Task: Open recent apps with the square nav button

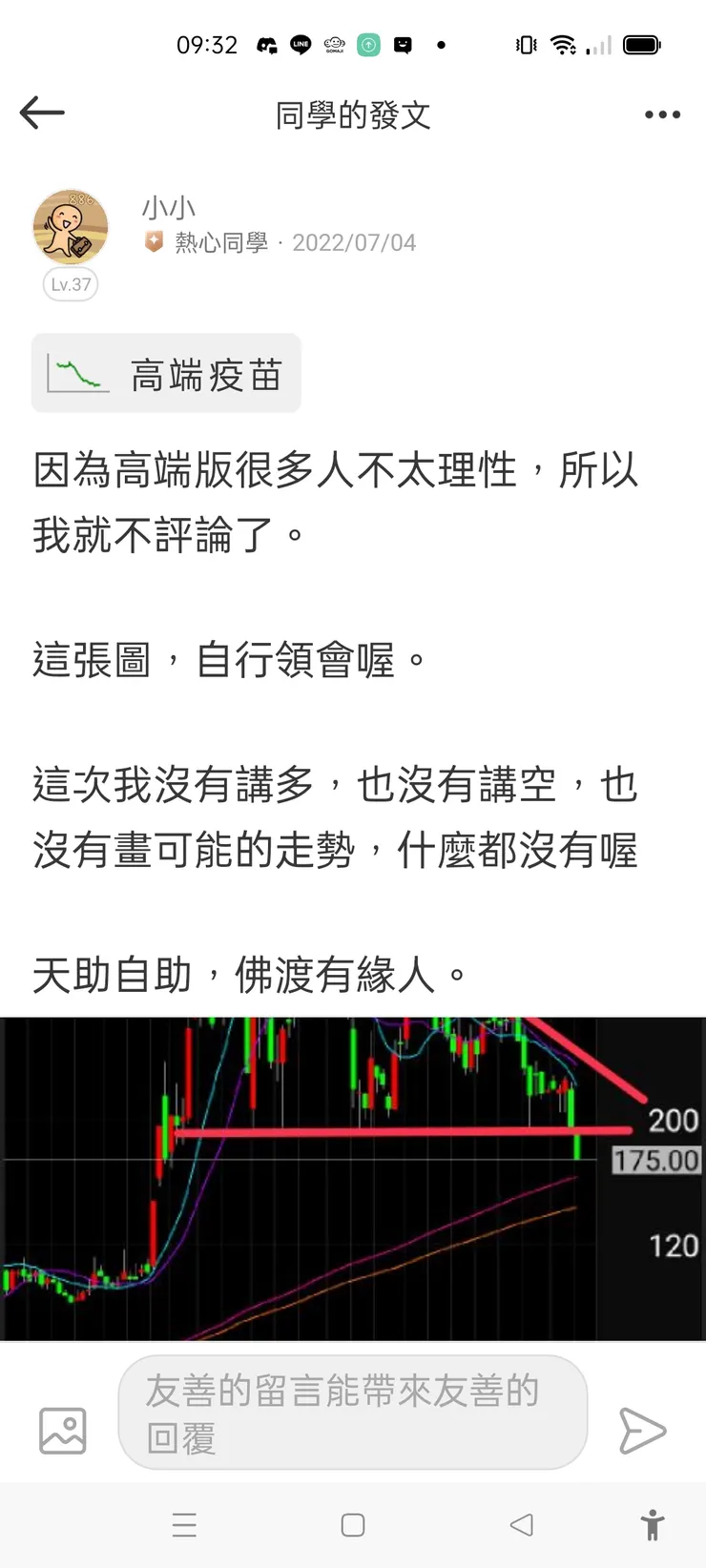Action: (x=353, y=1525)
